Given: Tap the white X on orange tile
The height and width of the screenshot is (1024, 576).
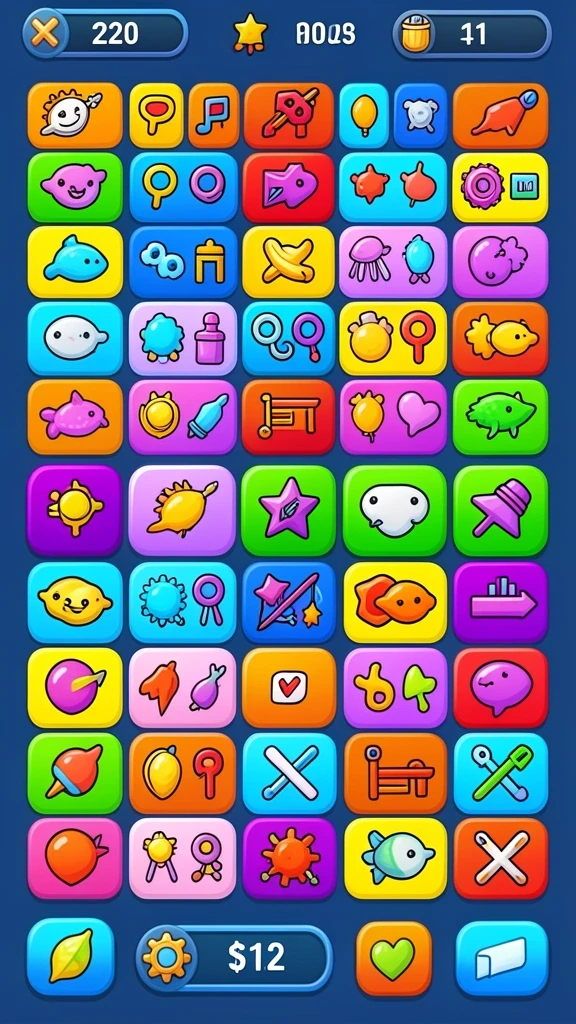Looking at the screenshot, I should coord(501,858).
